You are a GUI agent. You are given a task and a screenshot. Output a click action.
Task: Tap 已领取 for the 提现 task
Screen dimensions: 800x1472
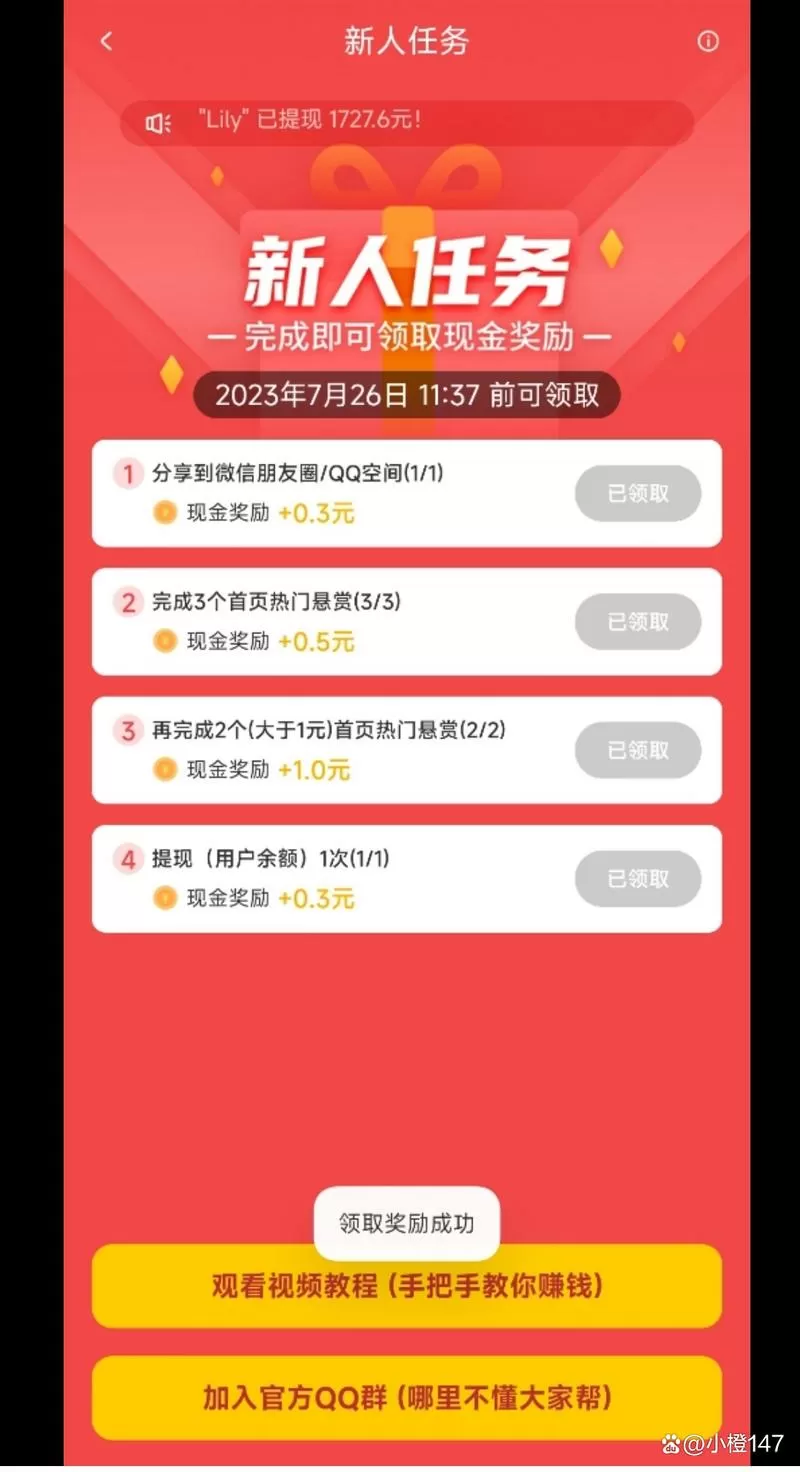(x=638, y=879)
